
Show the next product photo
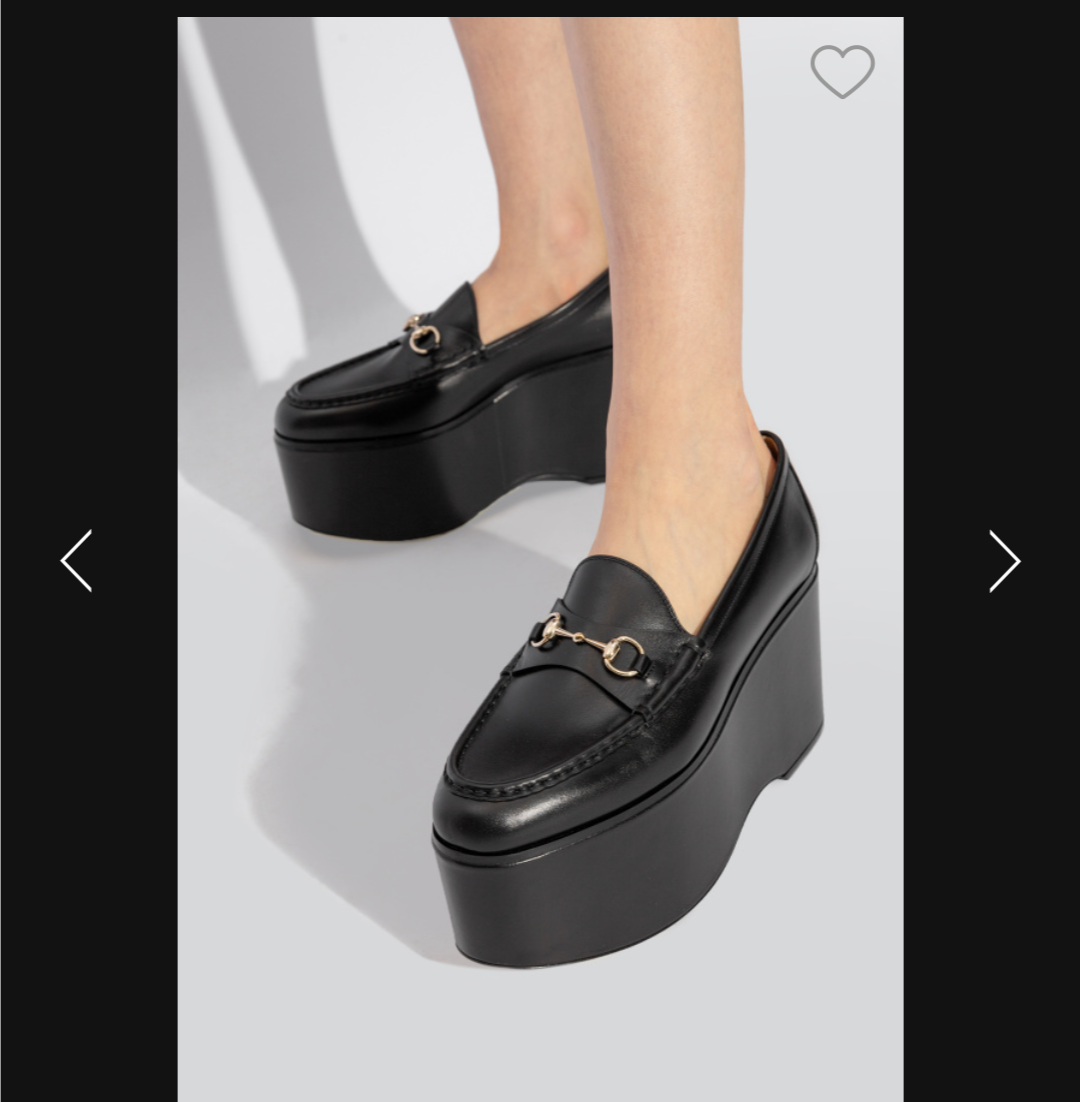click(1004, 561)
